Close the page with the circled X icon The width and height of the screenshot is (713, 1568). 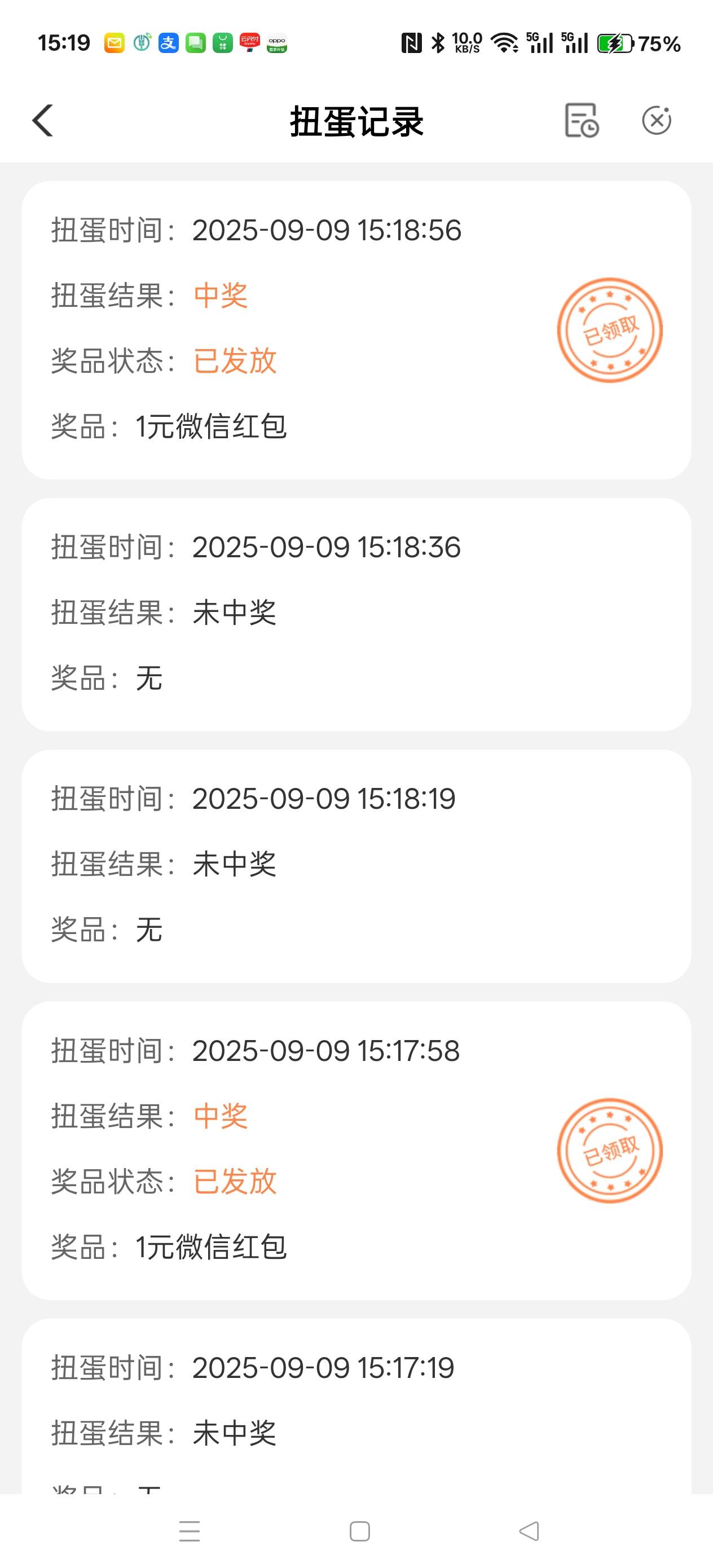pos(657,120)
